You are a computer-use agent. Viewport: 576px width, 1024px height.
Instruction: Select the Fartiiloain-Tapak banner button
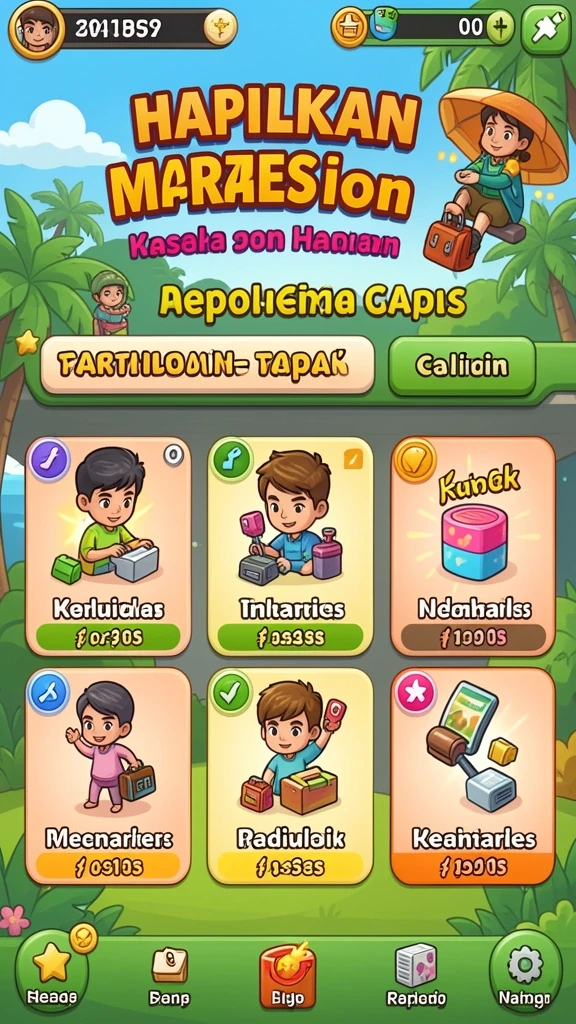click(207, 365)
